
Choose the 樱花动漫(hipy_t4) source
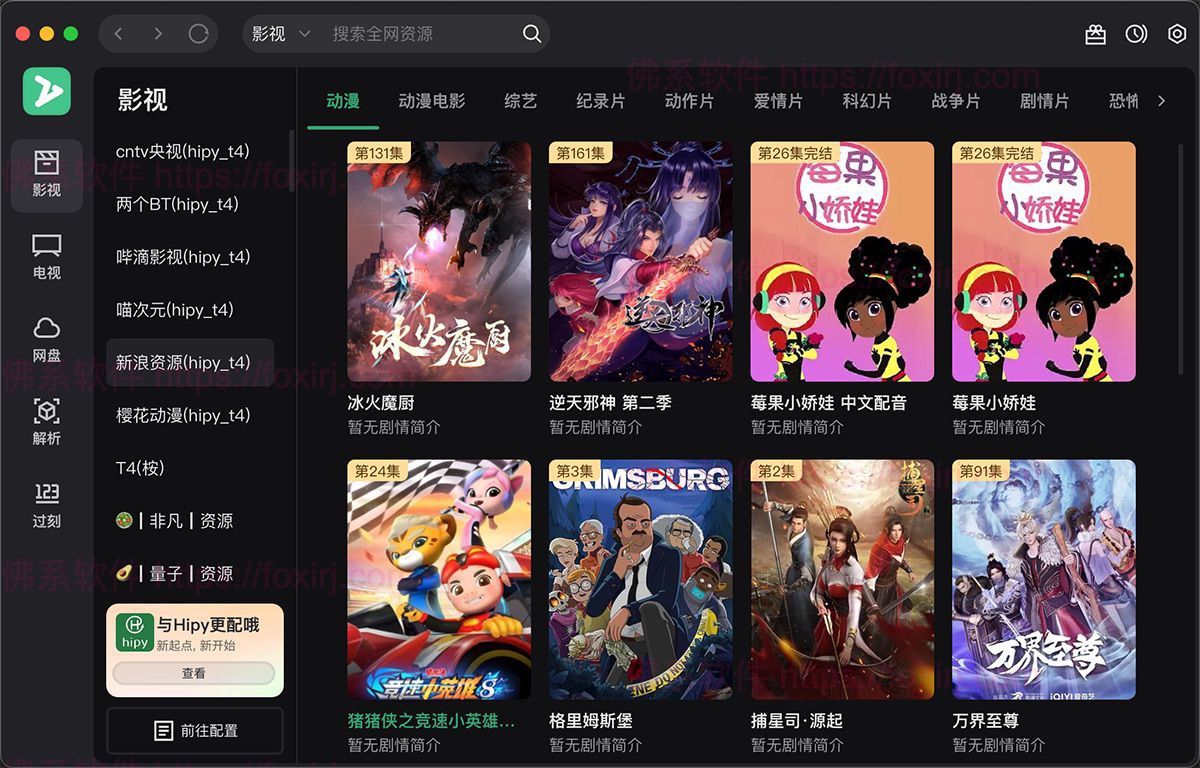[x=183, y=415]
